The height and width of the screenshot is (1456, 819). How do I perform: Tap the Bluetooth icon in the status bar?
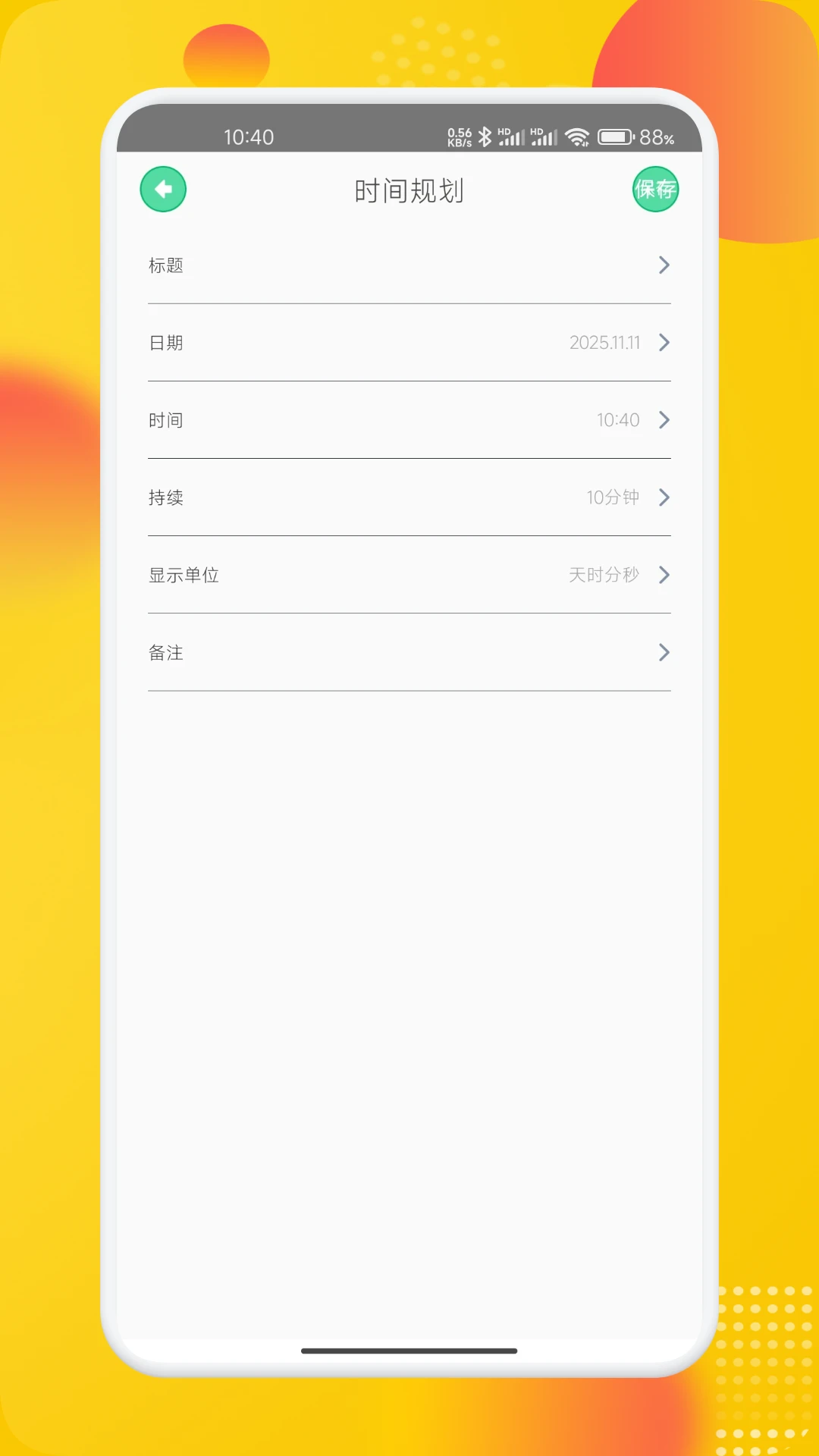pos(486,136)
